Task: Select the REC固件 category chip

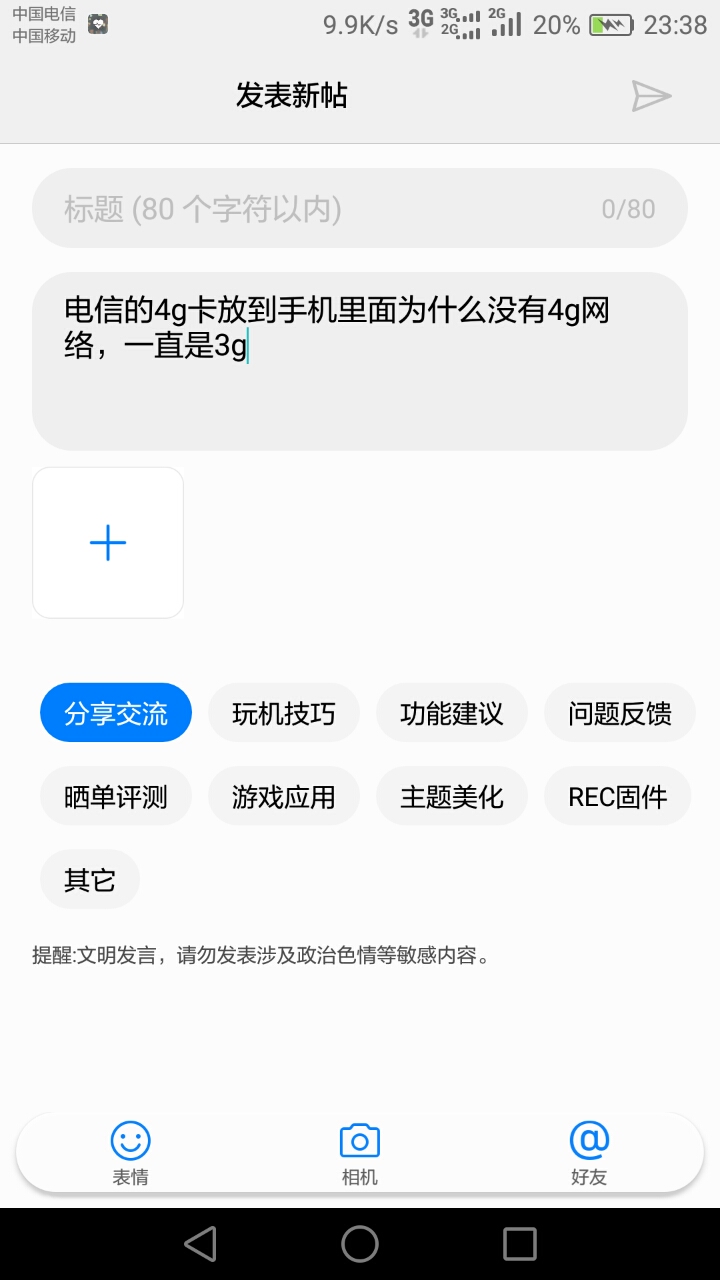Action: 617,796
